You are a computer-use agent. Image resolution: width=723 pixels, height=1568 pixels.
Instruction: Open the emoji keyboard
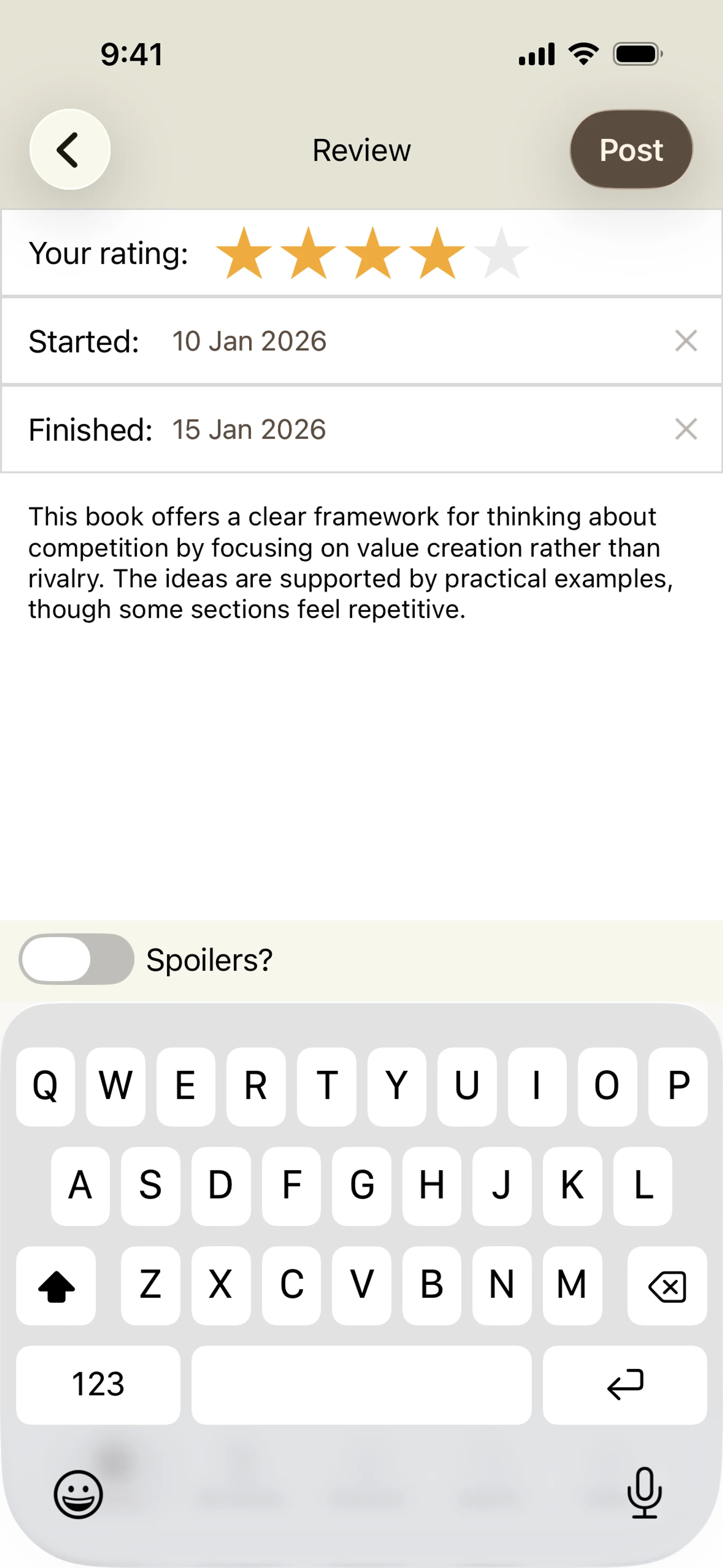78,1494
